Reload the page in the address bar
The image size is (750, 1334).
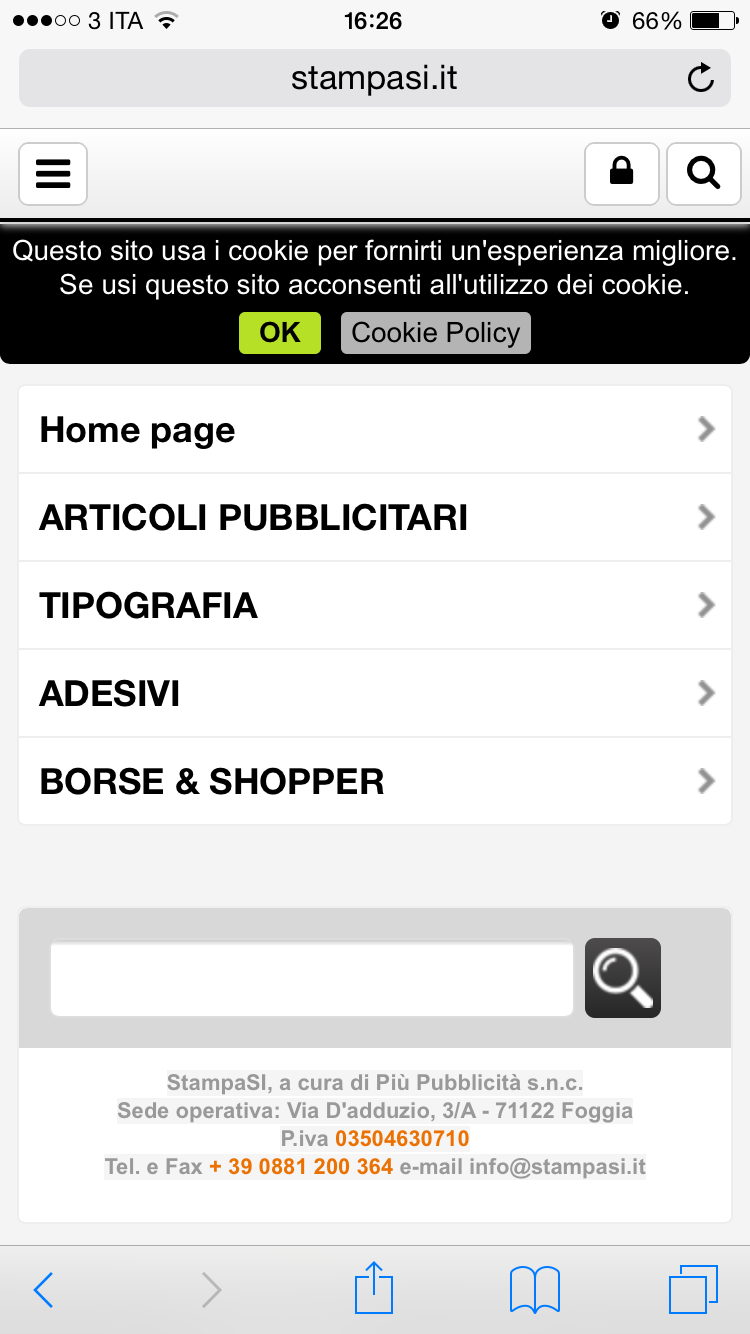click(x=701, y=78)
